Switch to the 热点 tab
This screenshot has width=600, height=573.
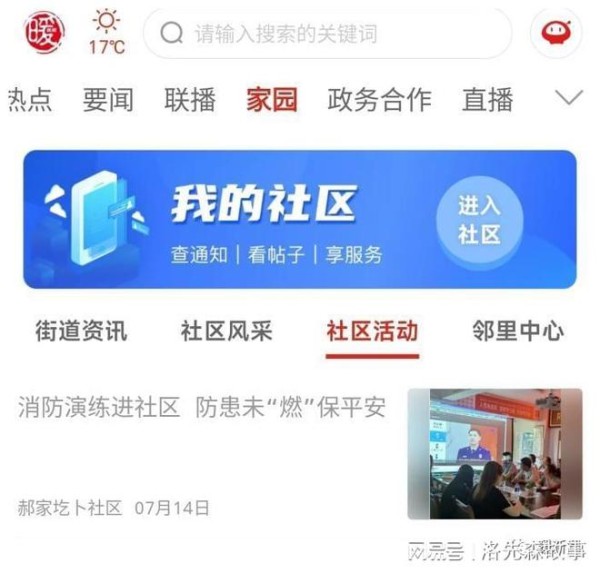pyautogui.click(x=28, y=99)
